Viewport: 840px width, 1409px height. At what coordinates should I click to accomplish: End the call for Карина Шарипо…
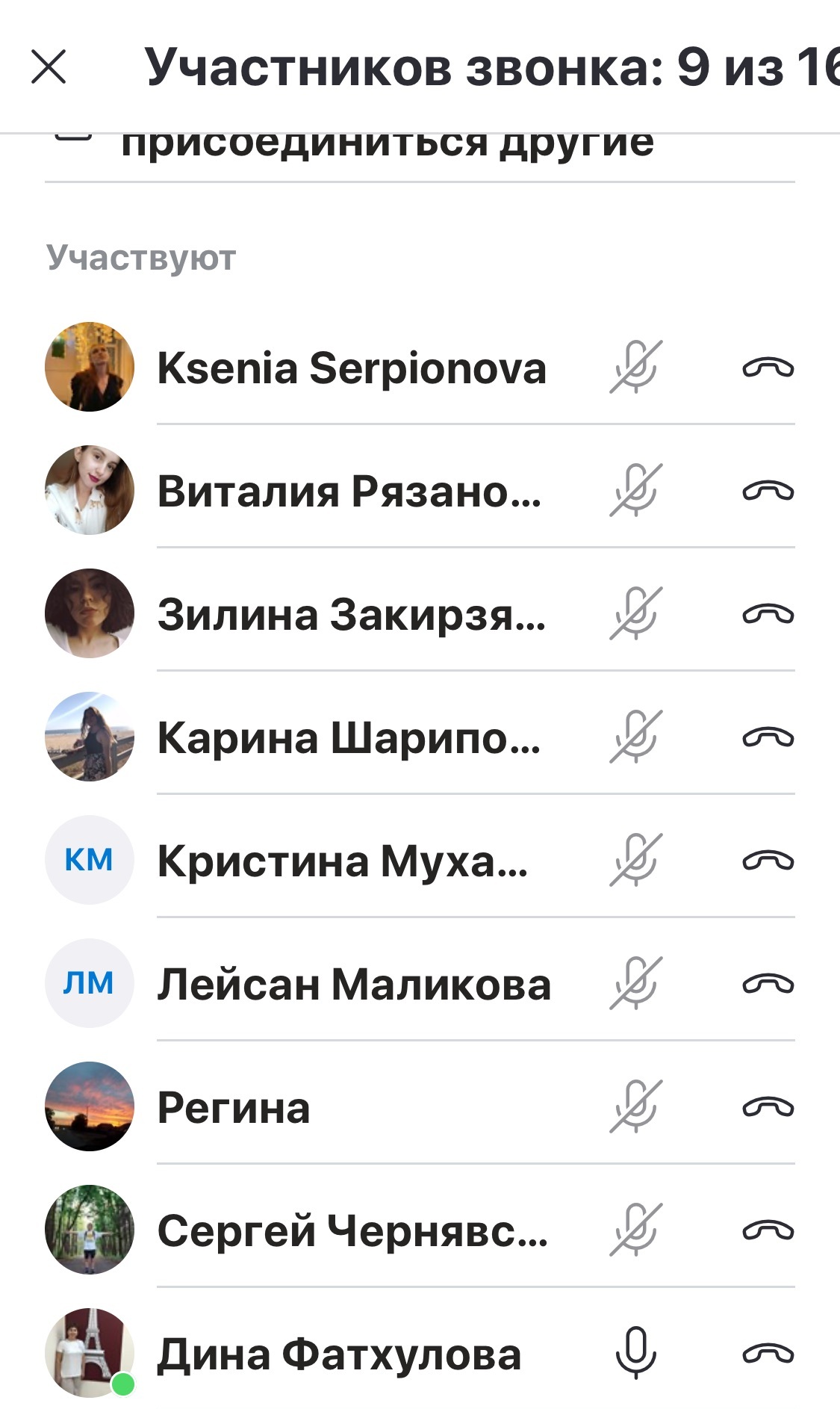click(768, 737)
